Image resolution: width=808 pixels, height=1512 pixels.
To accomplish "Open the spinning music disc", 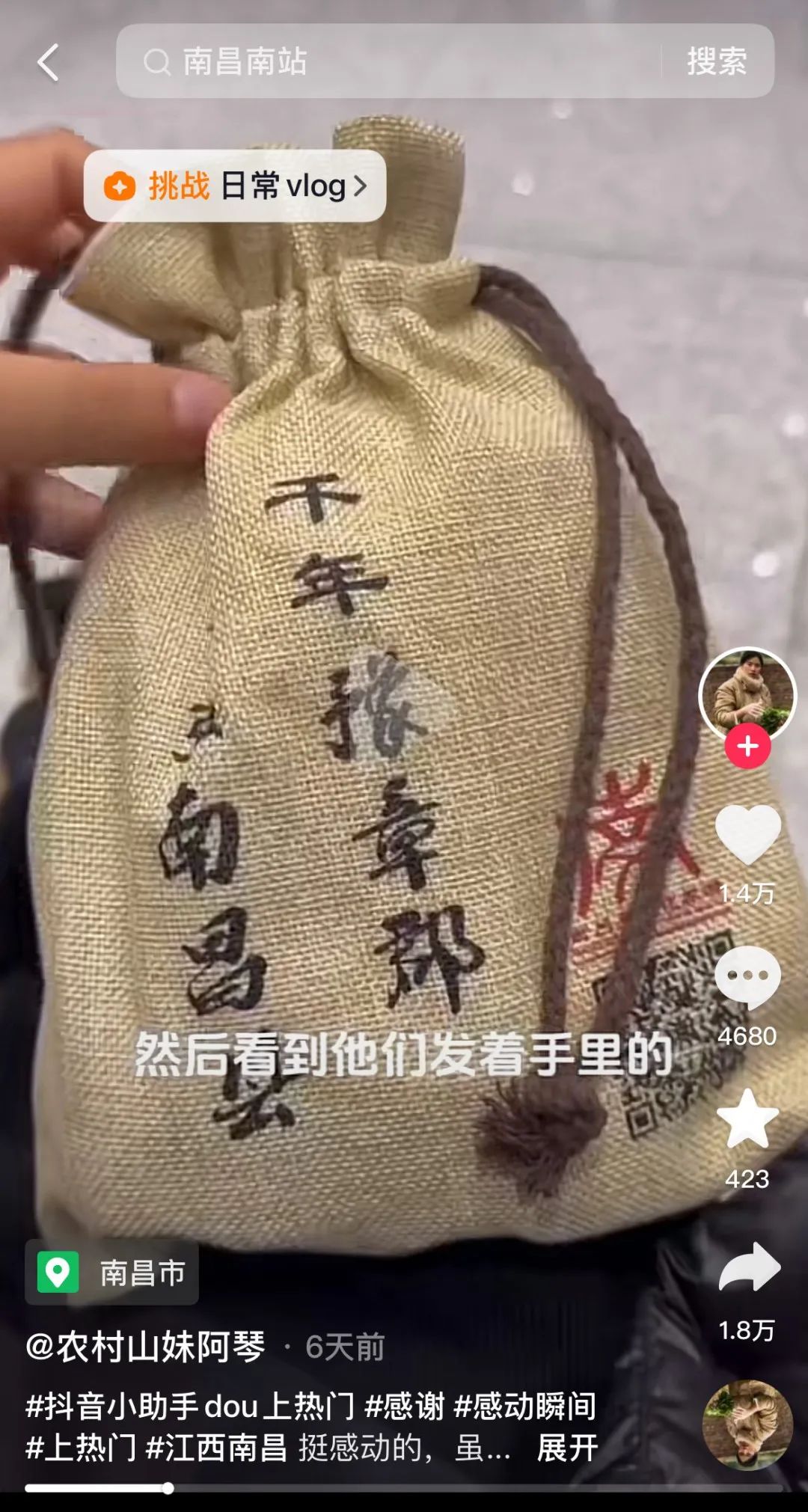I will (747, 1425).
